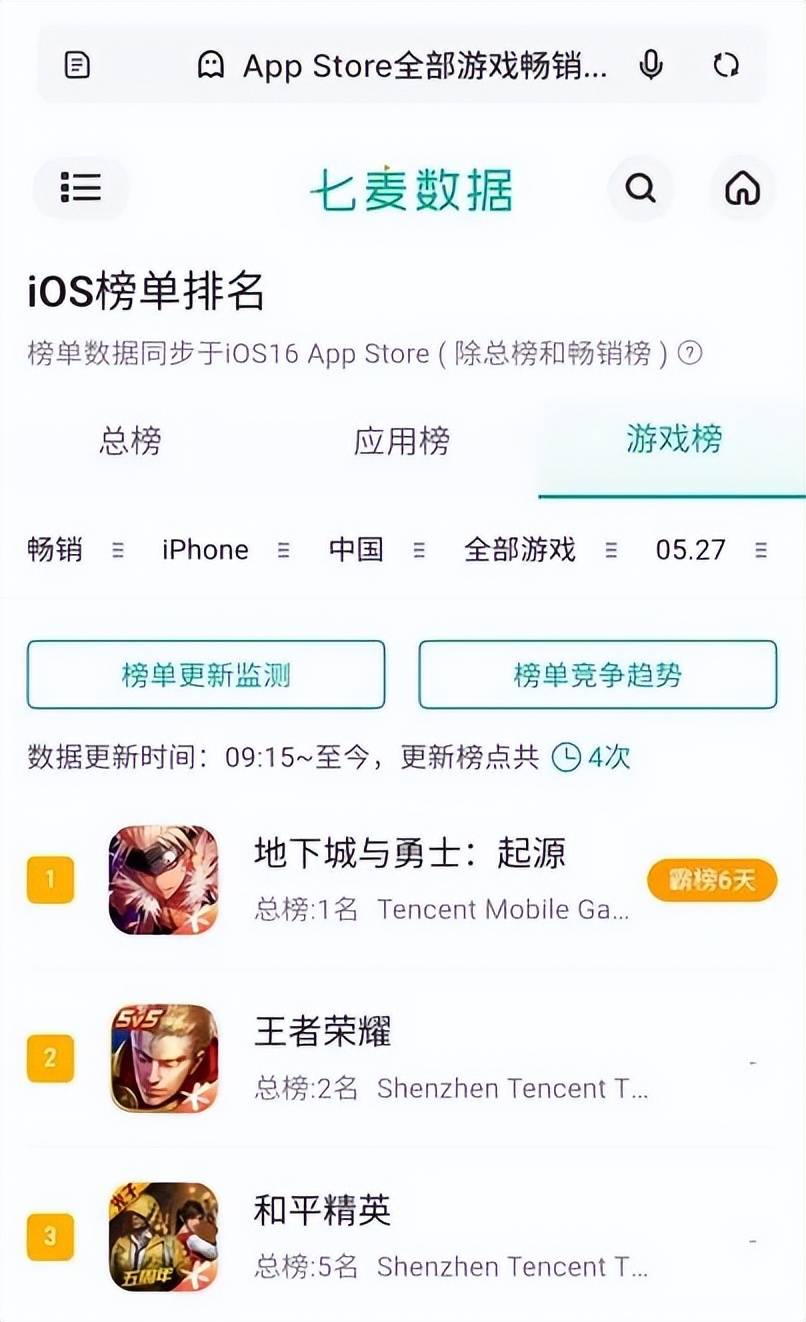Open 地下城与勇士：起源 app details

[x=410, y=853]
